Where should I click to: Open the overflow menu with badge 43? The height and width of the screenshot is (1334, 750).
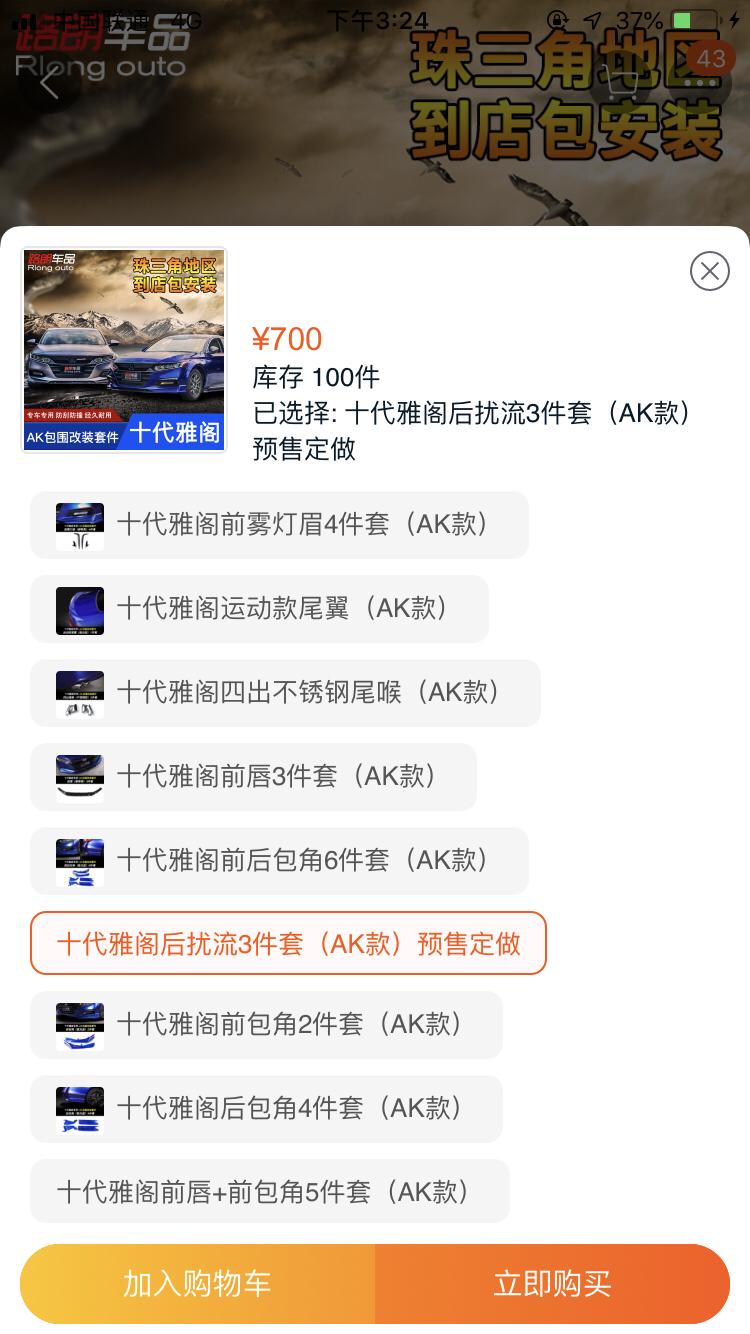click(x=700, y=80)
